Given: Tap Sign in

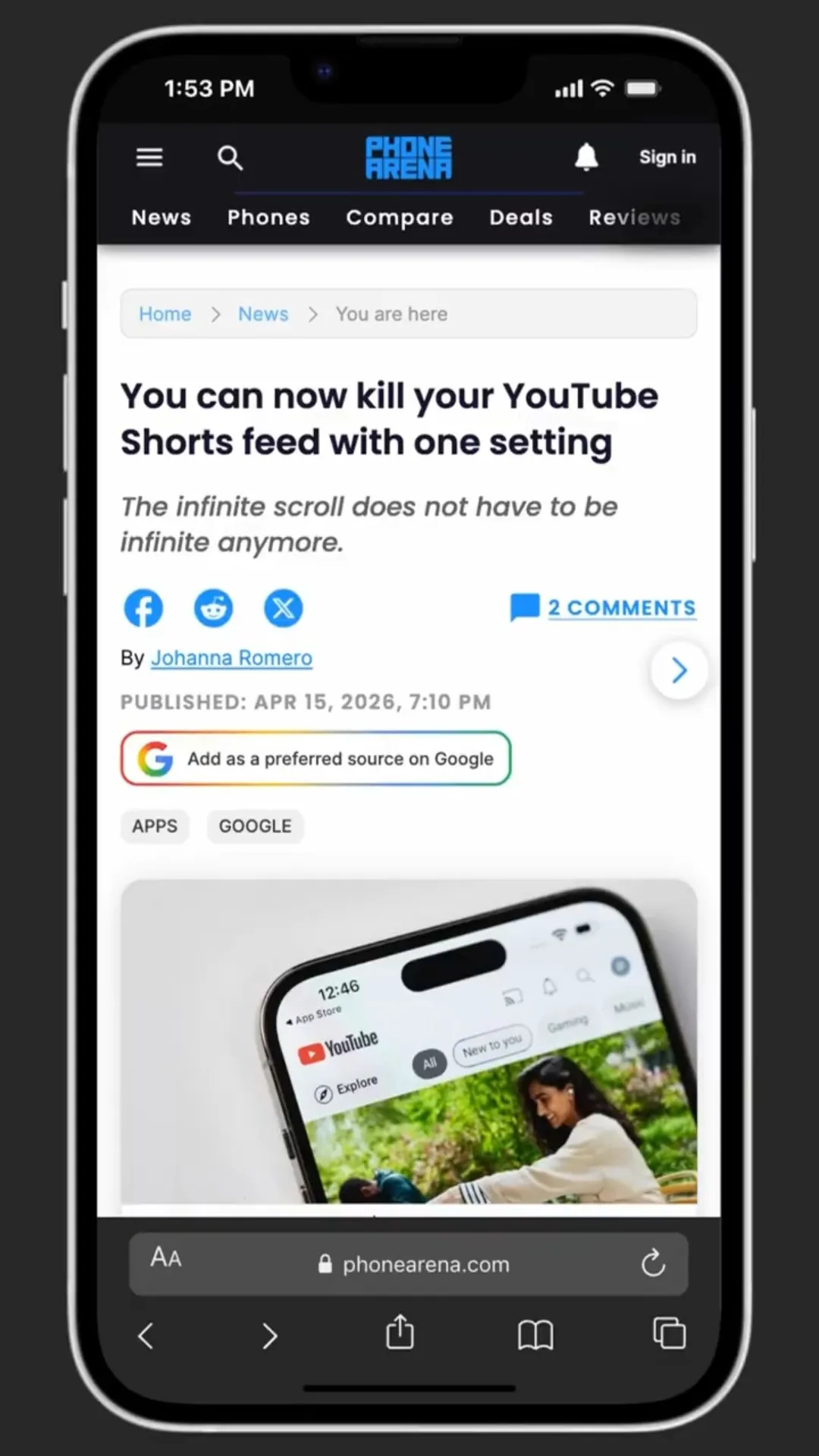Looking at the screenshot, I should pos(667,157).
